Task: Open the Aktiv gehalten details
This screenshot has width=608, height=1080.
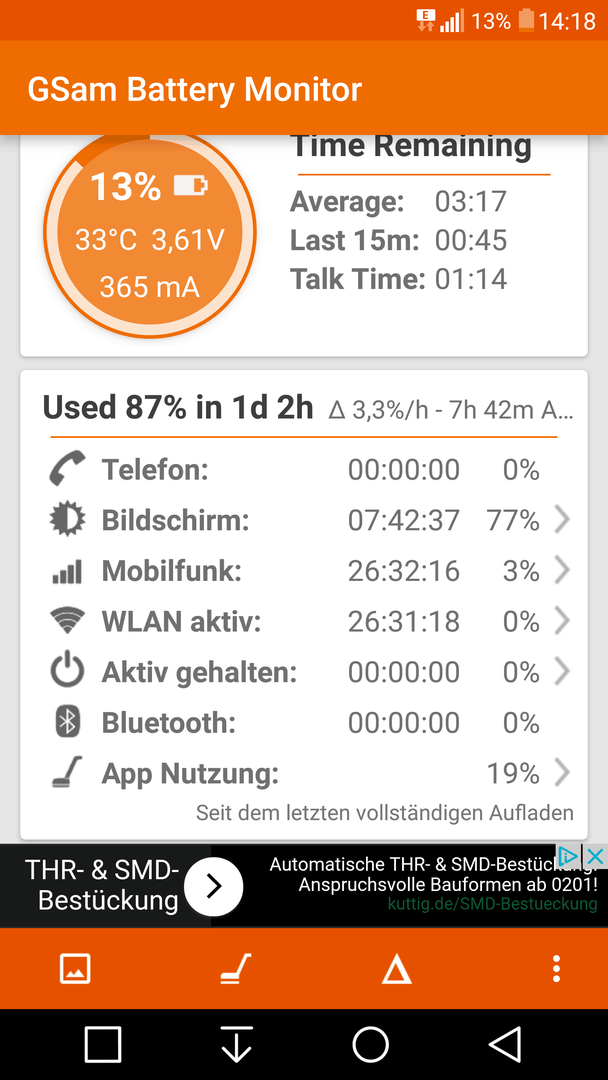Action: click(x=304, y=672)
